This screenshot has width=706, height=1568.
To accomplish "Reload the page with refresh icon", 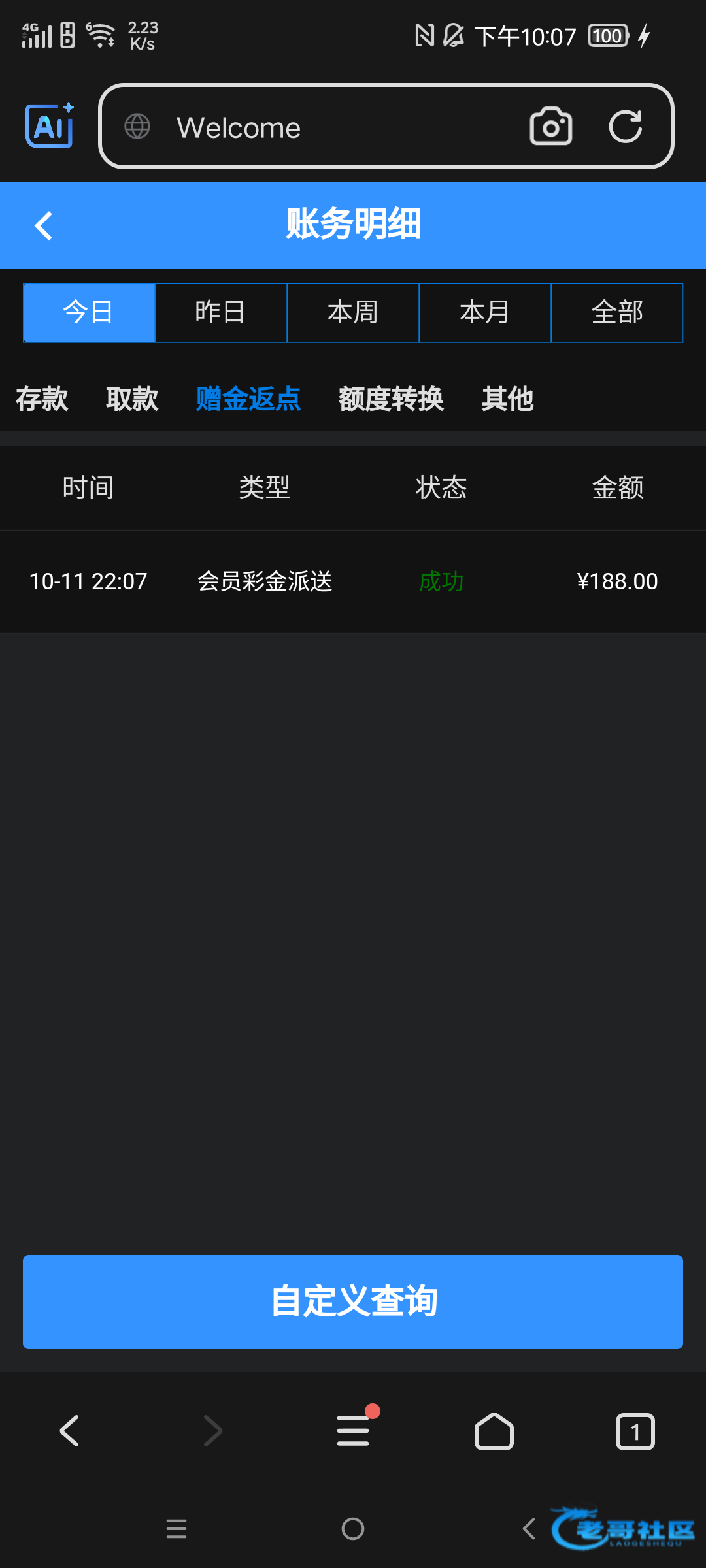I will [x=626, y=126].
